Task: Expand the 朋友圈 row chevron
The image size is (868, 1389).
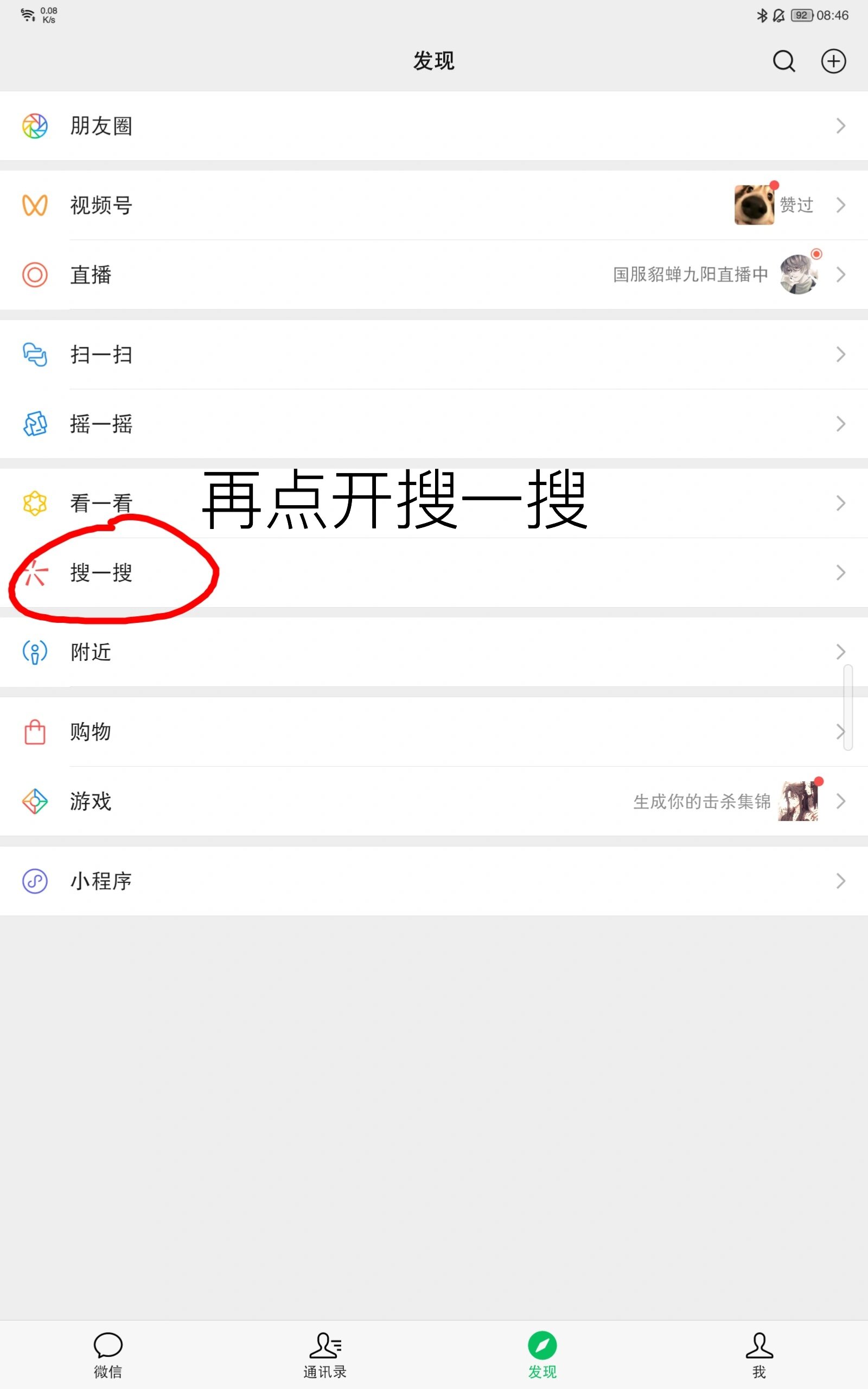Action: coord(841,126)
